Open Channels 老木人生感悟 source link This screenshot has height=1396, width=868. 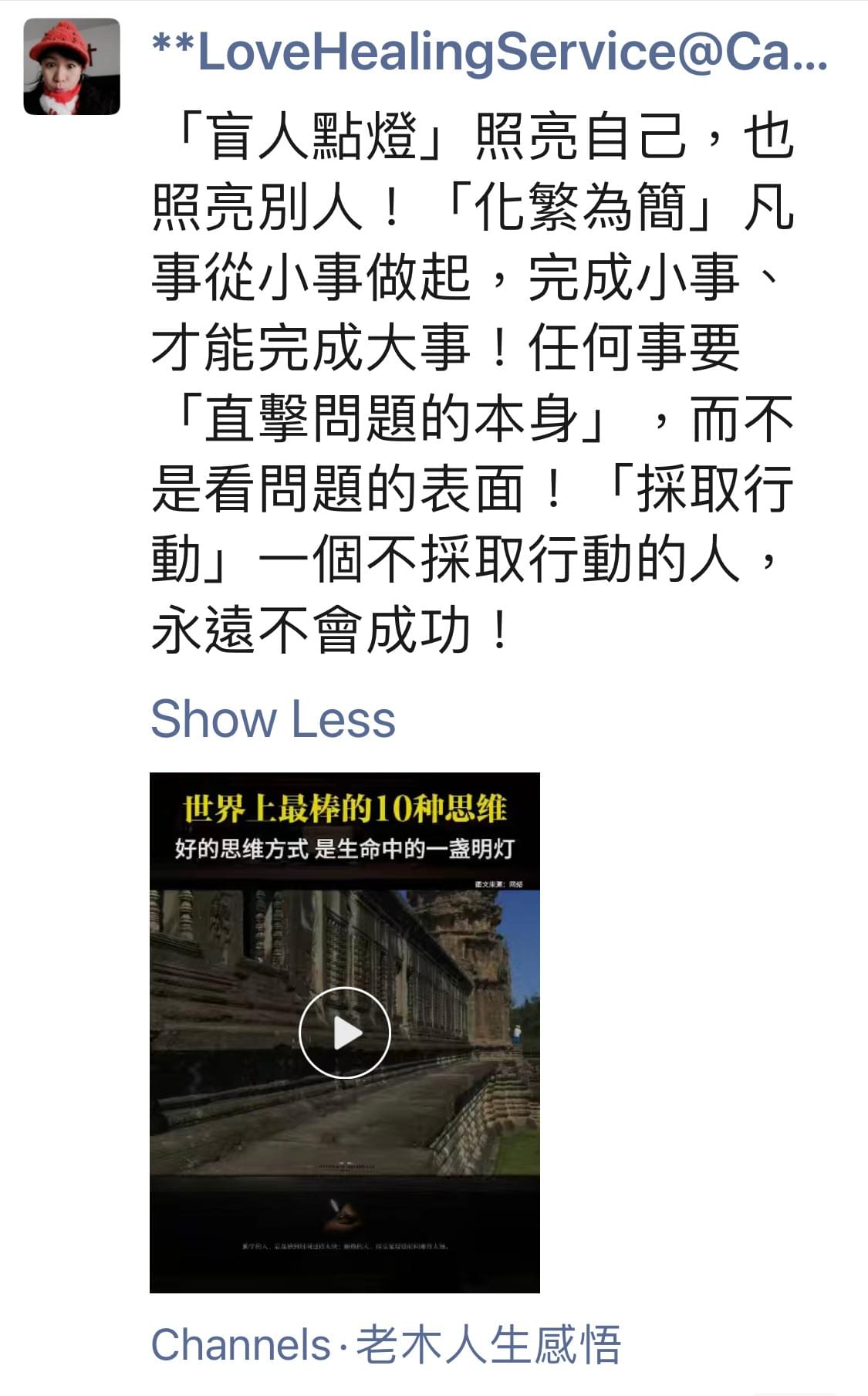coord(386,1345)
